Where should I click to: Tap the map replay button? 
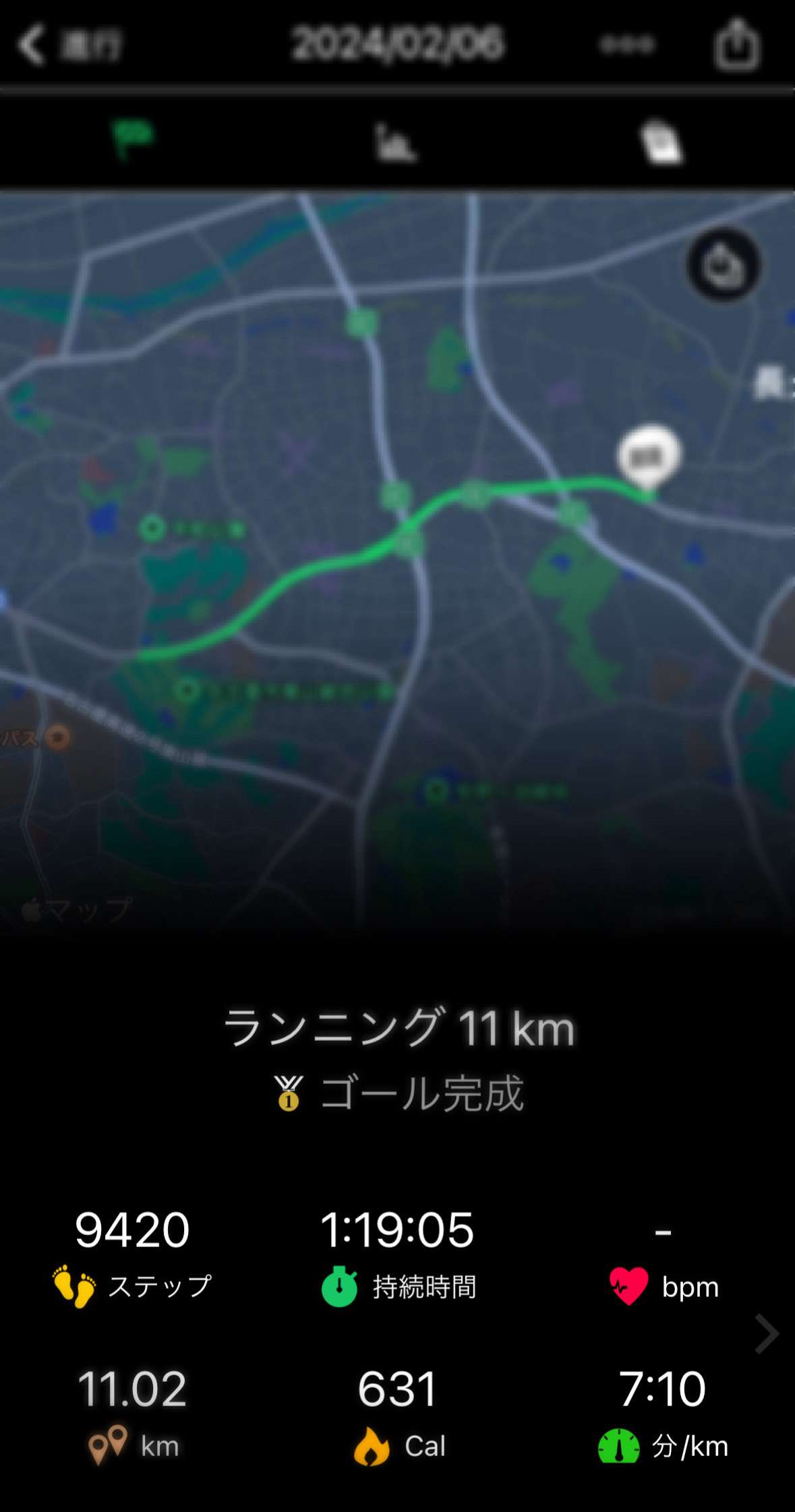click(x=723, y=266)
